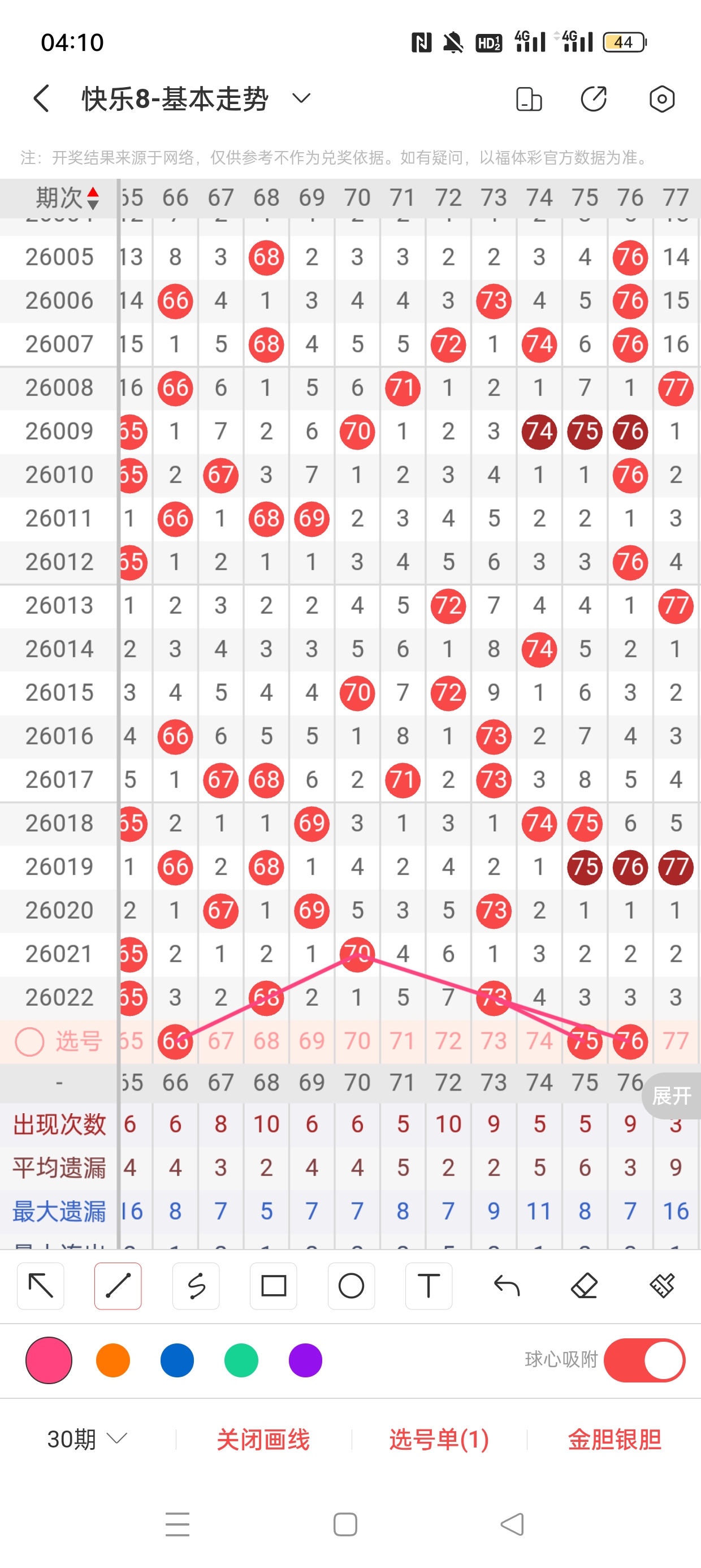This screenshot has height=1568, width=701.
Task: Open the 选号单(1) selection list
Action: coord(439,1439)
